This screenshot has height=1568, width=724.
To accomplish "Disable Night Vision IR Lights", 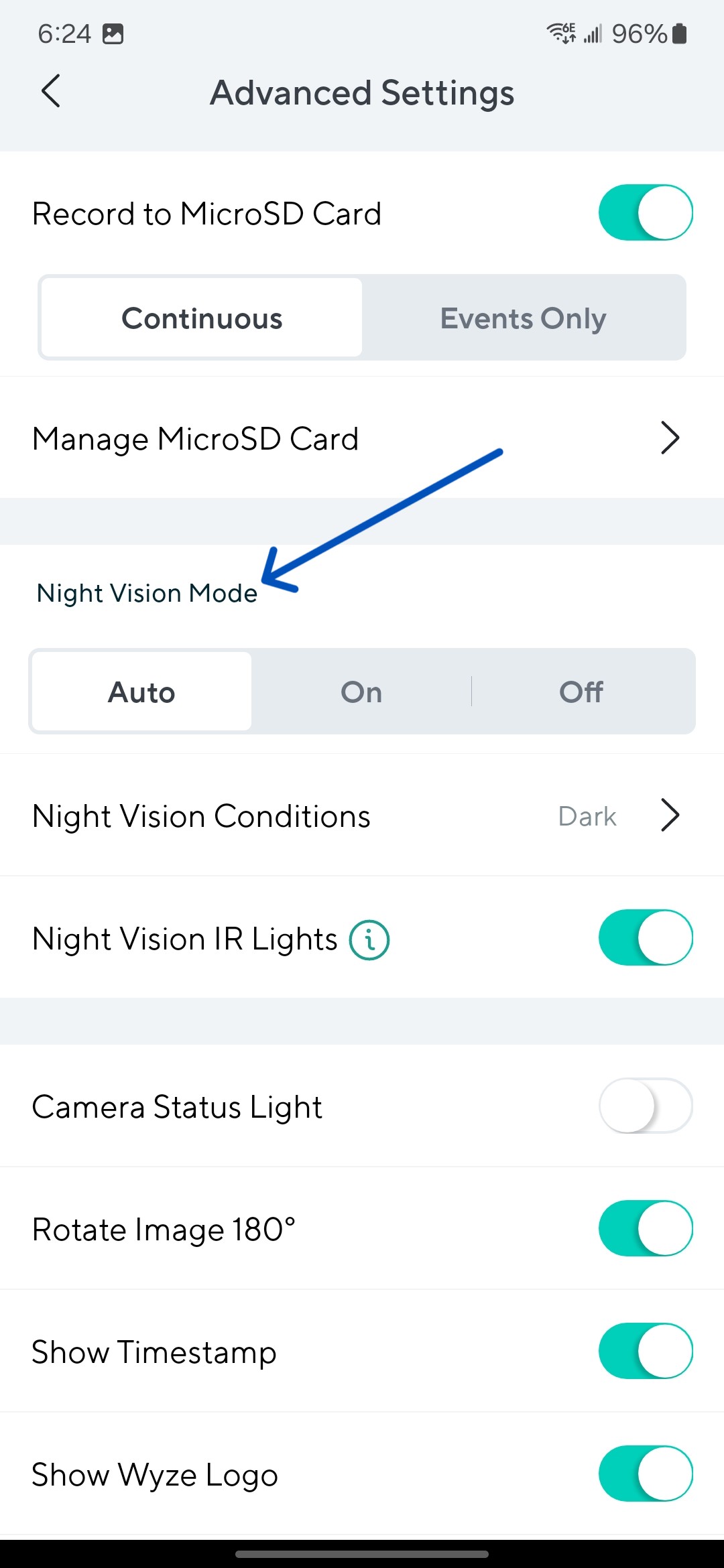I will pyautogui.click(x=645, y=937).
